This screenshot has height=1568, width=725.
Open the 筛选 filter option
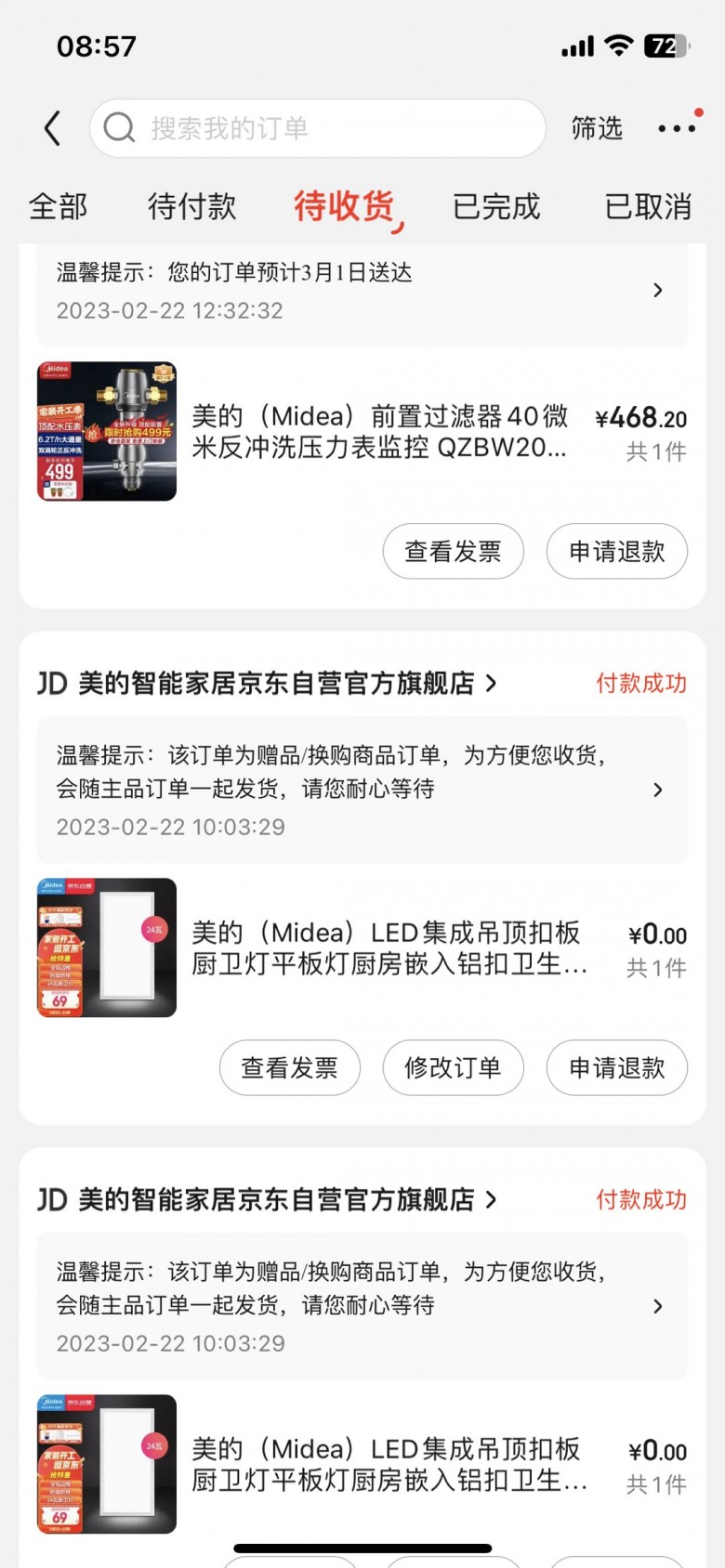tap(597, 128)
